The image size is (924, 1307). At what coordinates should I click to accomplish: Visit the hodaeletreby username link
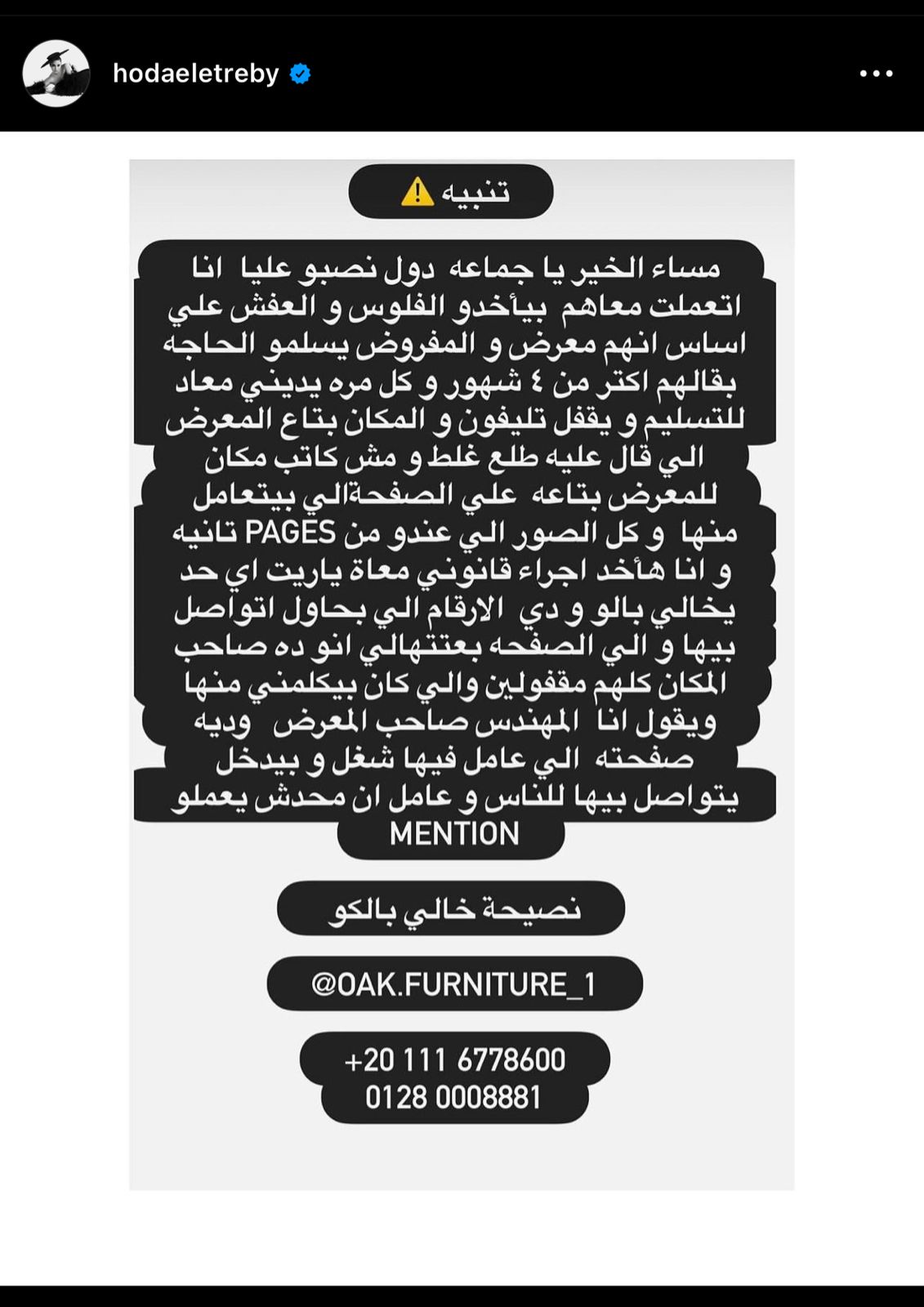click(x=196, y=74)
